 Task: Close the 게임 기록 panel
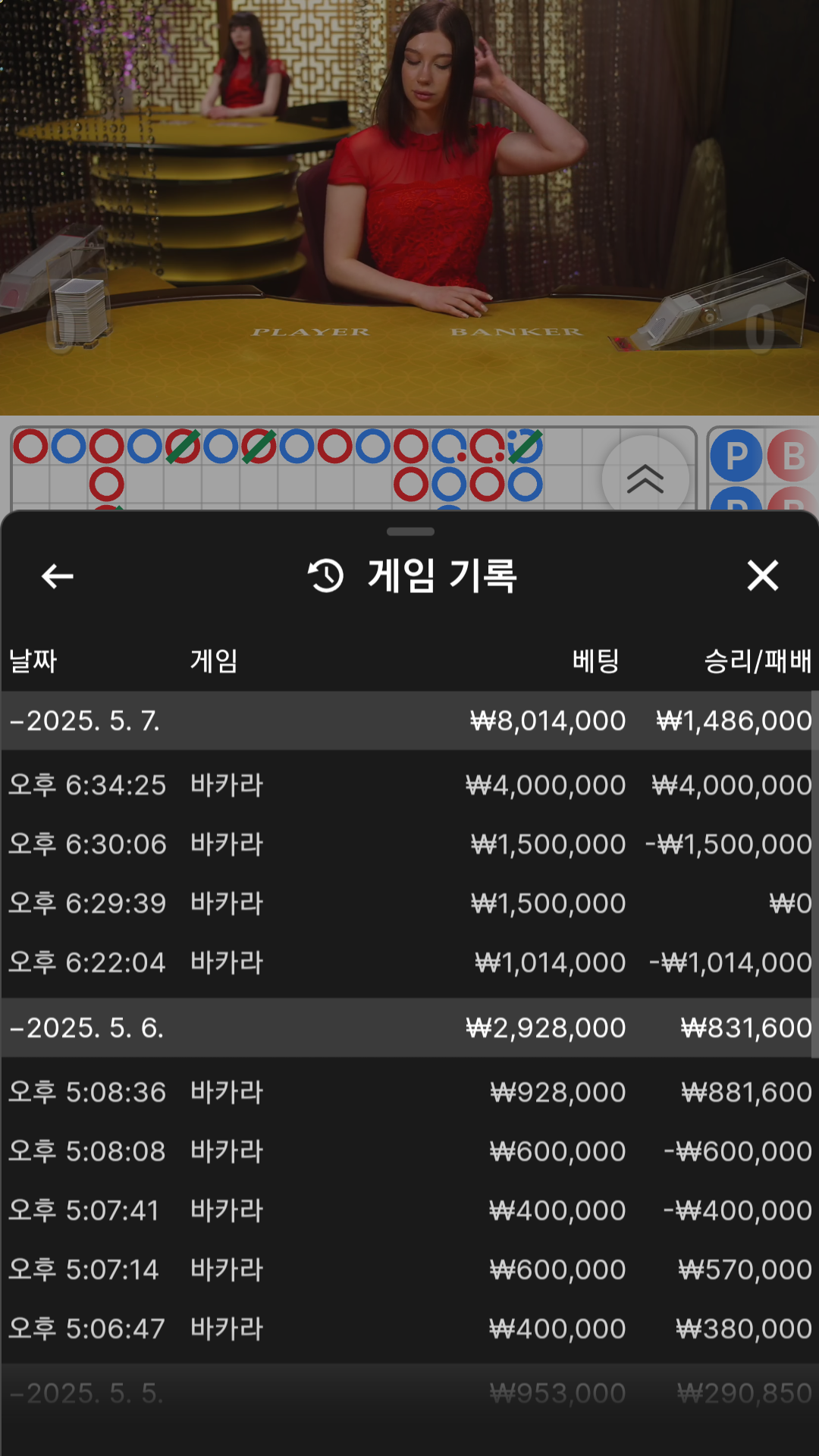(x=762, y=576)
